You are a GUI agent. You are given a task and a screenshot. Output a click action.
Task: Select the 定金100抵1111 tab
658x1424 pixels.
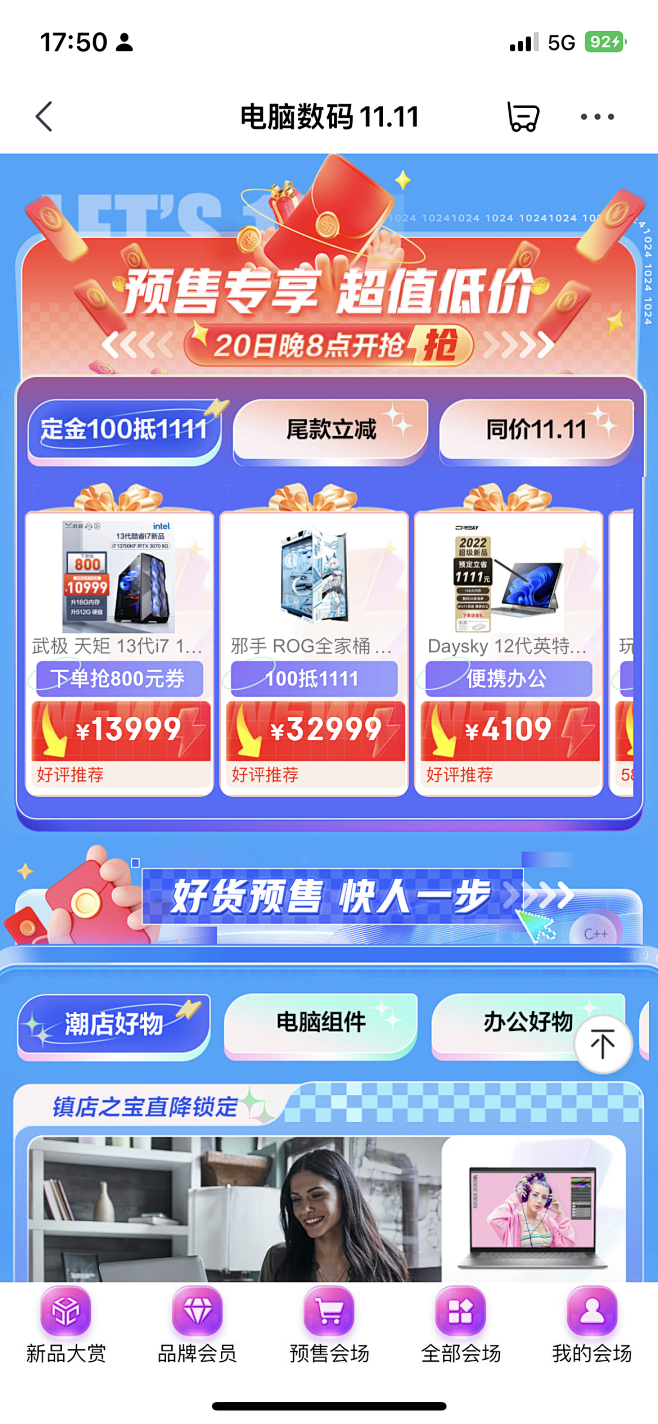click(125, 430)
